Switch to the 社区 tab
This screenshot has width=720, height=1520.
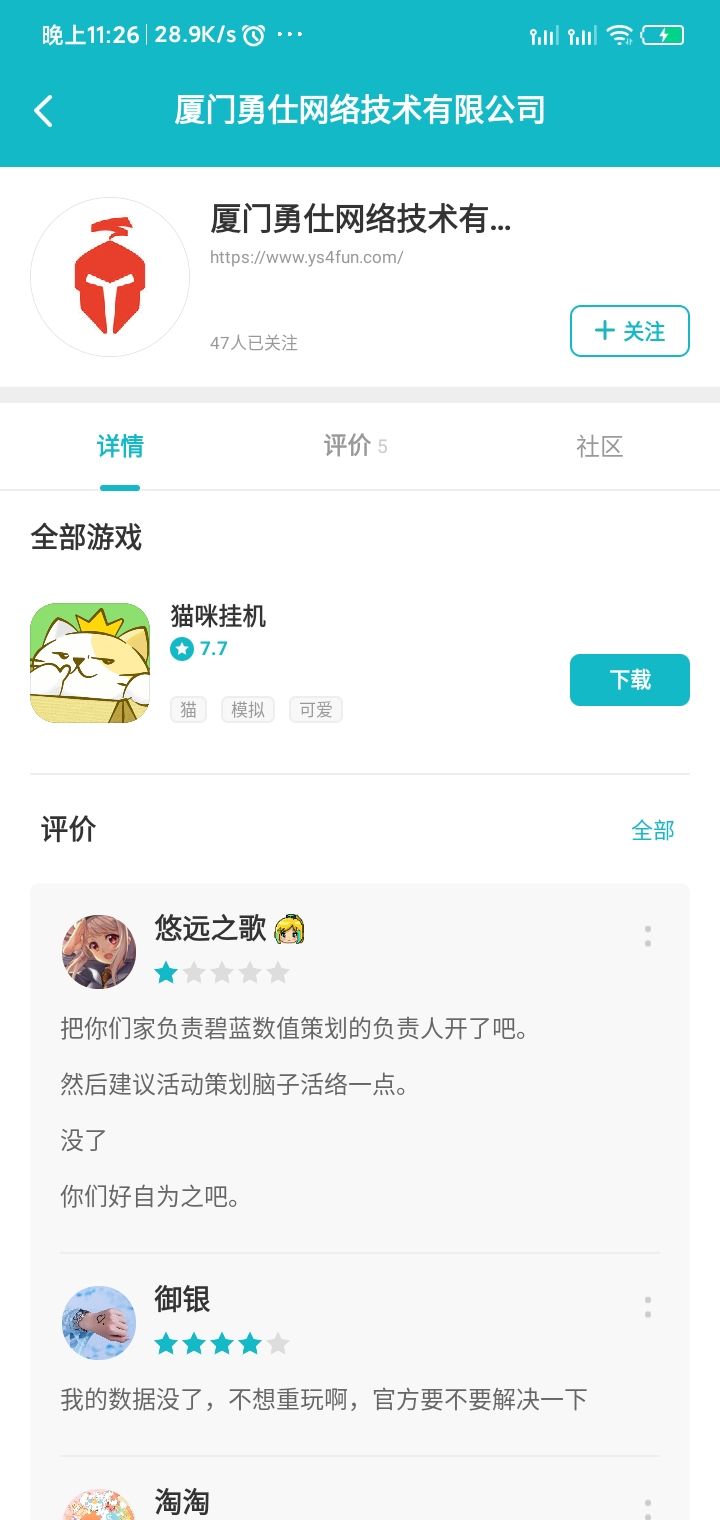click(600, 447)
